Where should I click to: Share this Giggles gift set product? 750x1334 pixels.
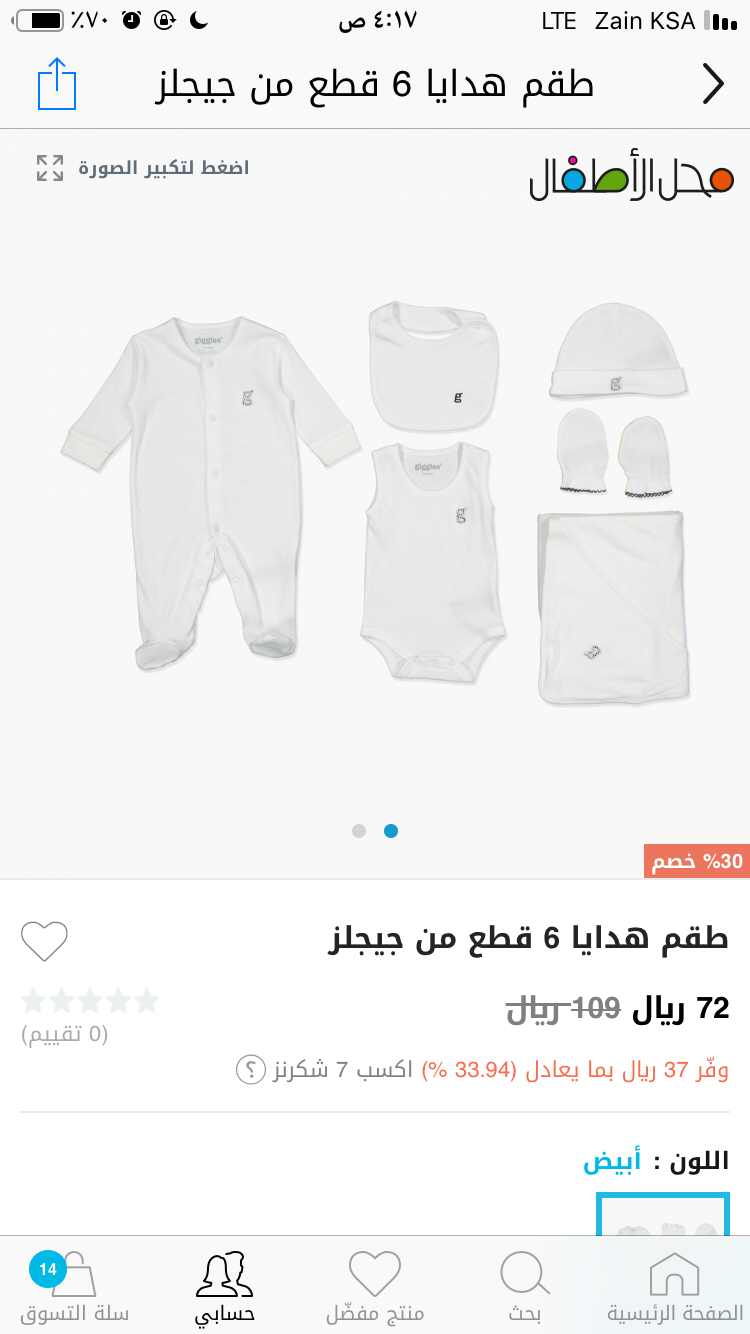point(57,84)
